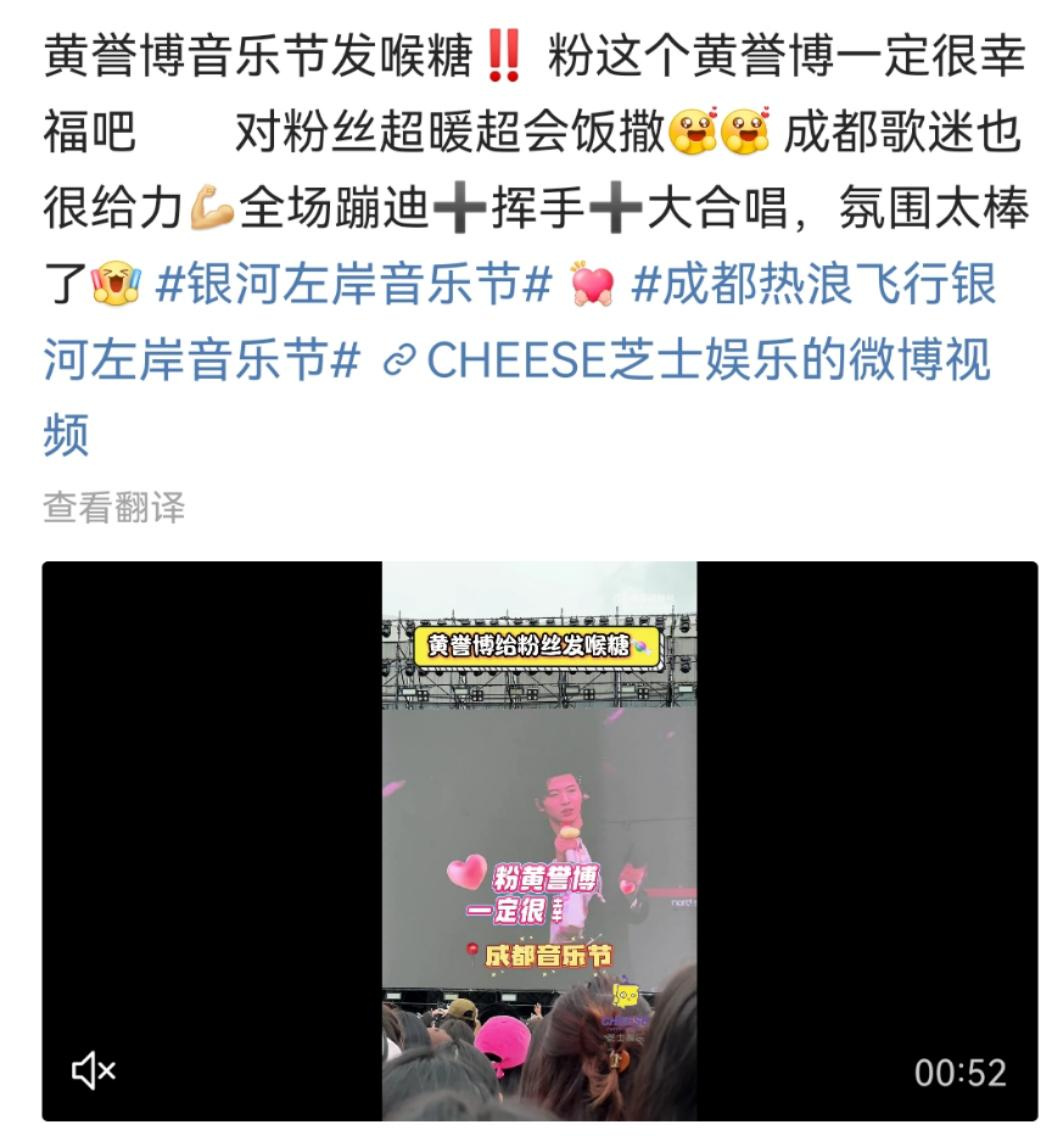Tap 查看翻译 to translate the post
Viewport: 1047px width, 1146px height.
pos(114,508)
